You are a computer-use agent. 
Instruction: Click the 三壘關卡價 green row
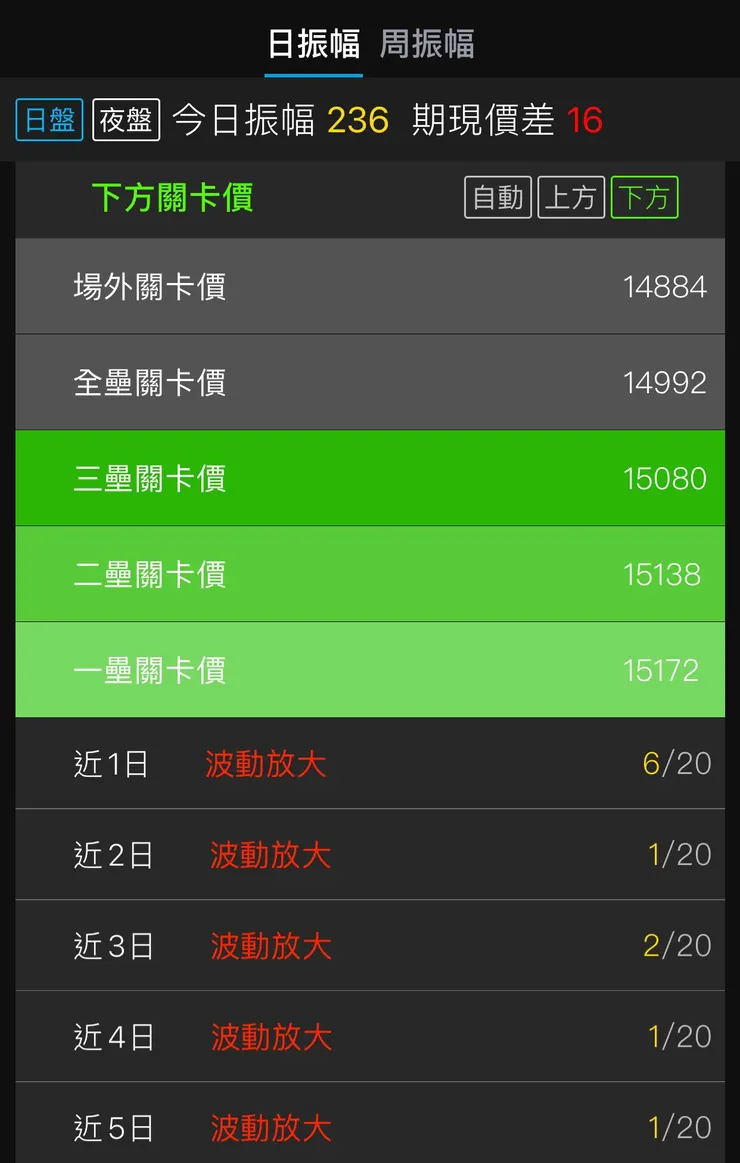(370, 478)
